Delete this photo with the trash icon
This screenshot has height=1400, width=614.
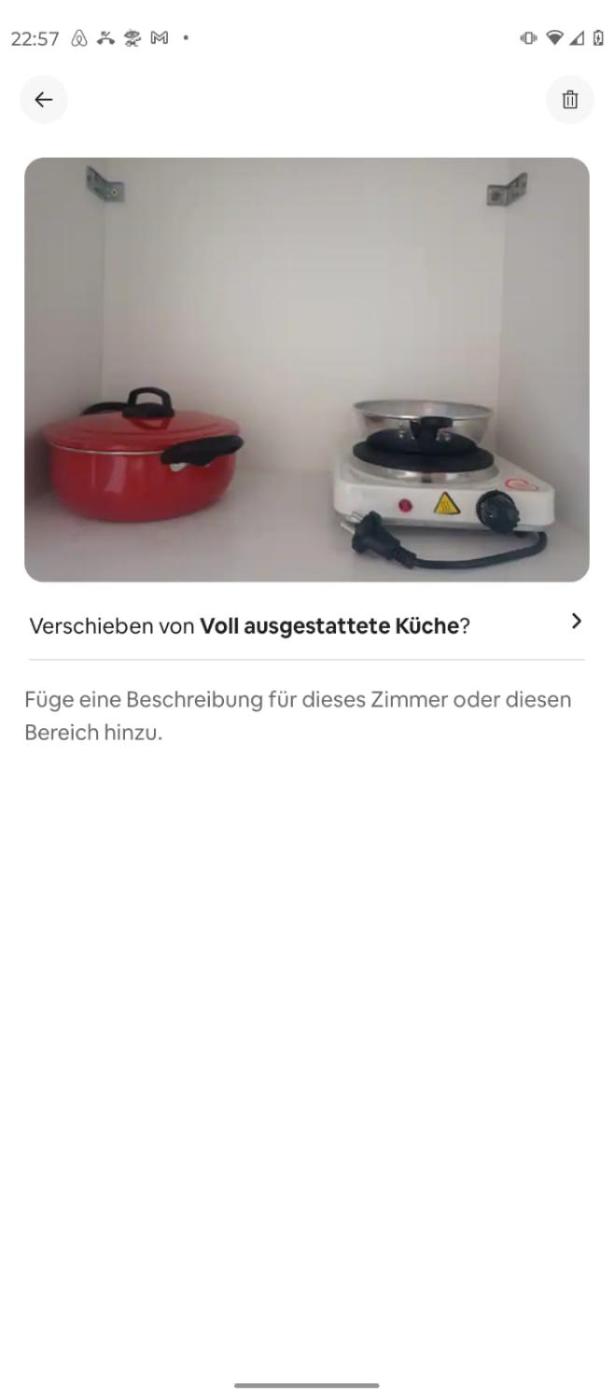[570, 100]
